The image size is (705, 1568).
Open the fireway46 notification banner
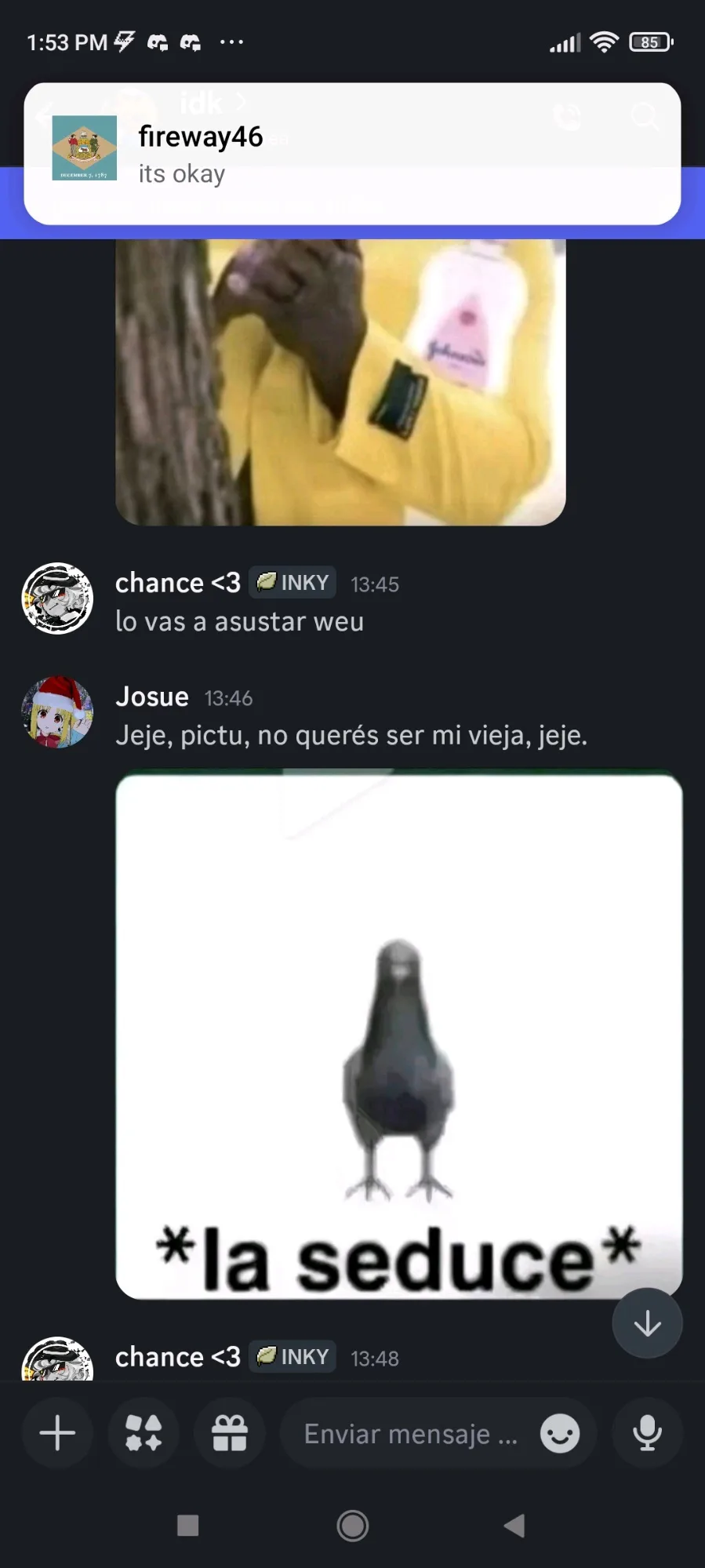(x=352, y=154)
